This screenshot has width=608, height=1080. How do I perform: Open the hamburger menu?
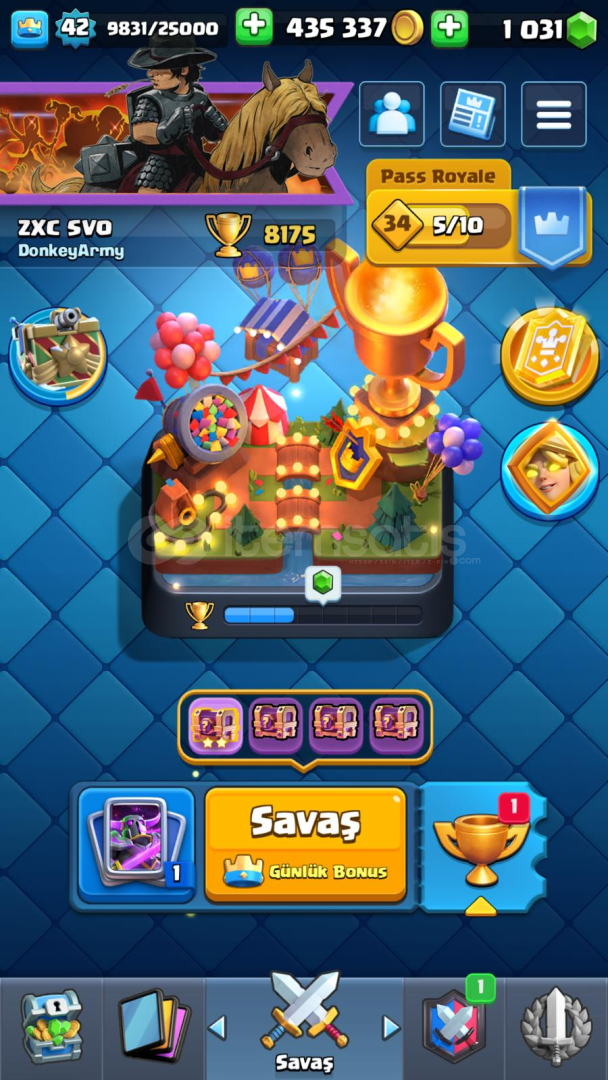pos(553,114)
